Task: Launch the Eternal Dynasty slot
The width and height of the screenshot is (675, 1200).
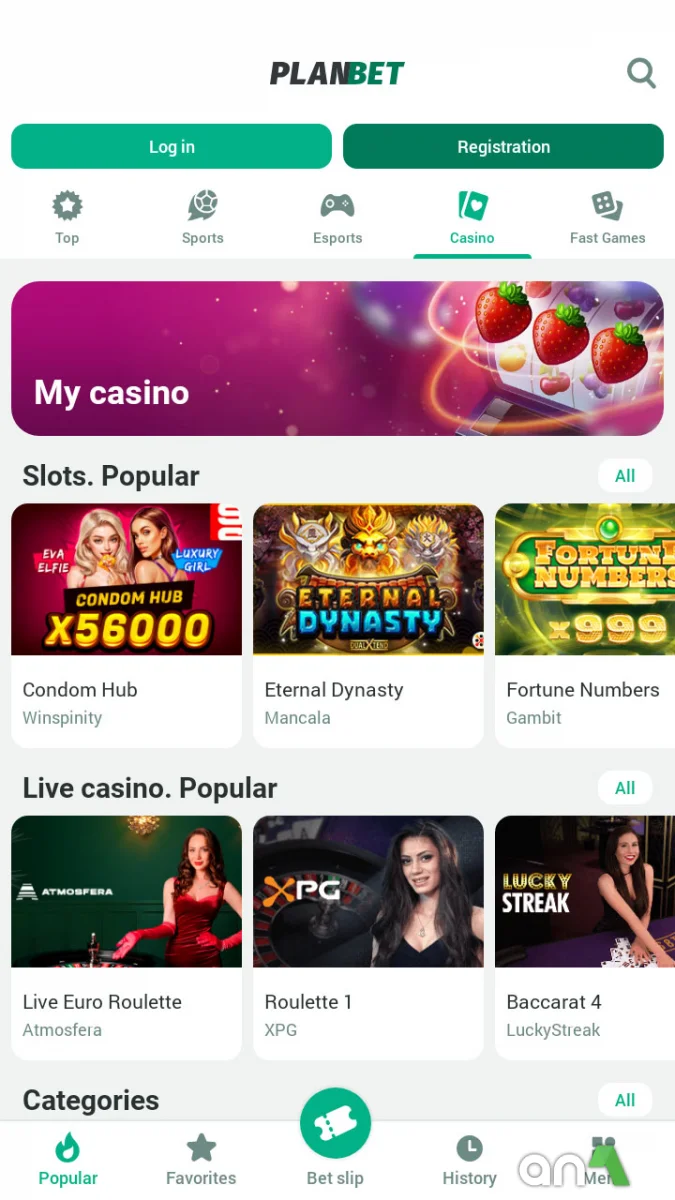Action: click(x=368, y=624)
